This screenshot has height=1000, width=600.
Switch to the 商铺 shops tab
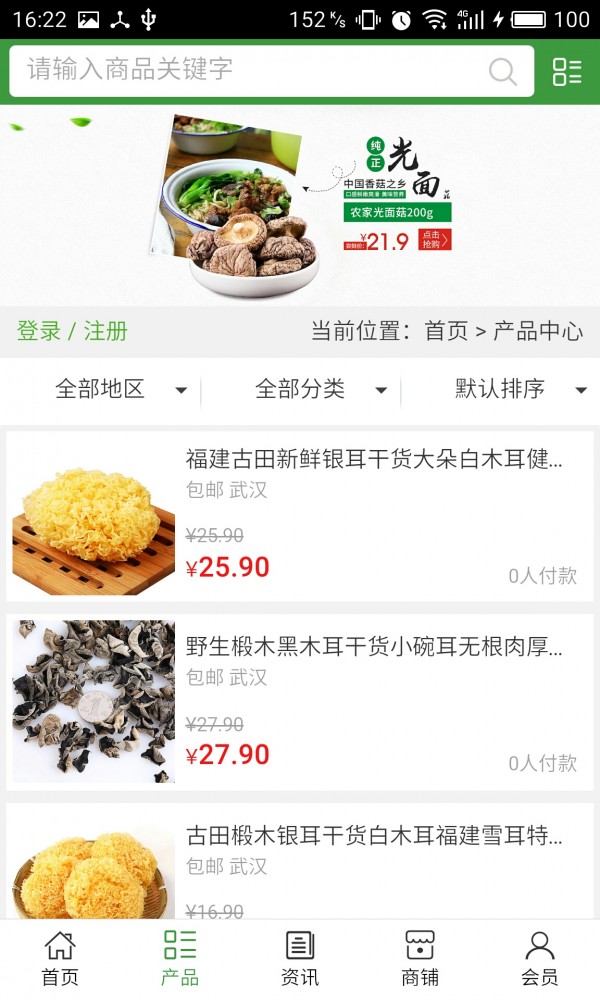pyautogui.click(x=420, y=958)
